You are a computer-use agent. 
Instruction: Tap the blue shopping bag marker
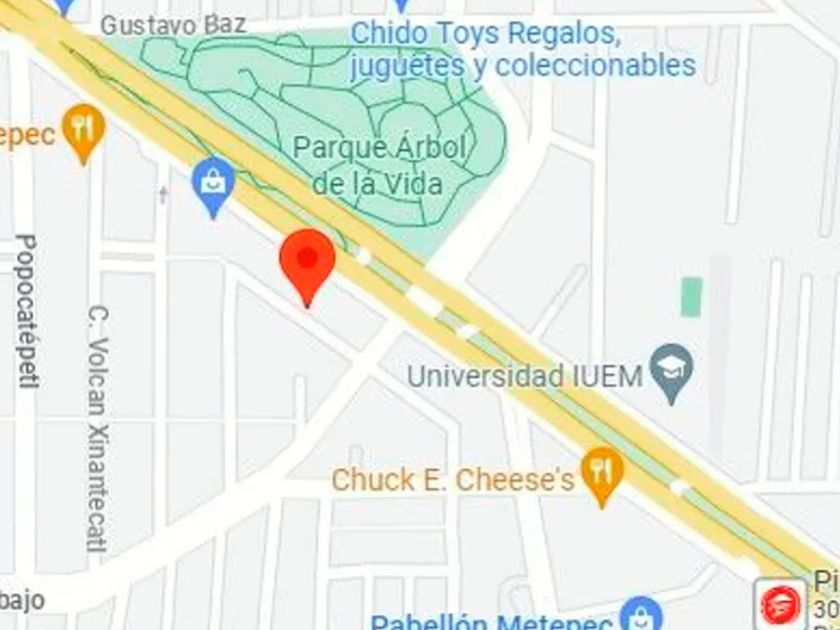[x=213, y=185]
